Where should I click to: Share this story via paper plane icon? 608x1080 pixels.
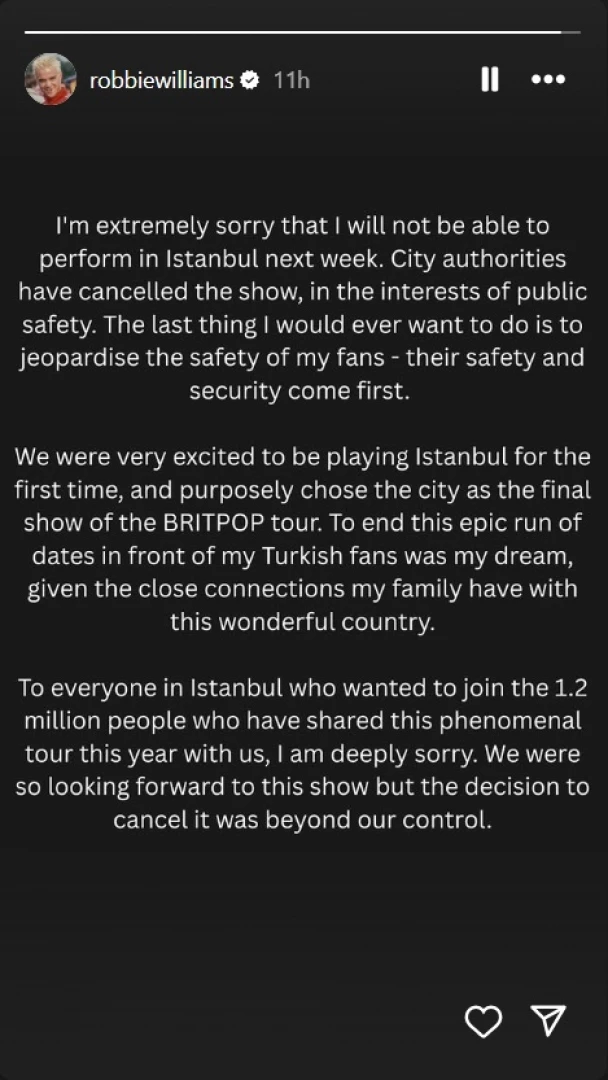[548, 1020]
